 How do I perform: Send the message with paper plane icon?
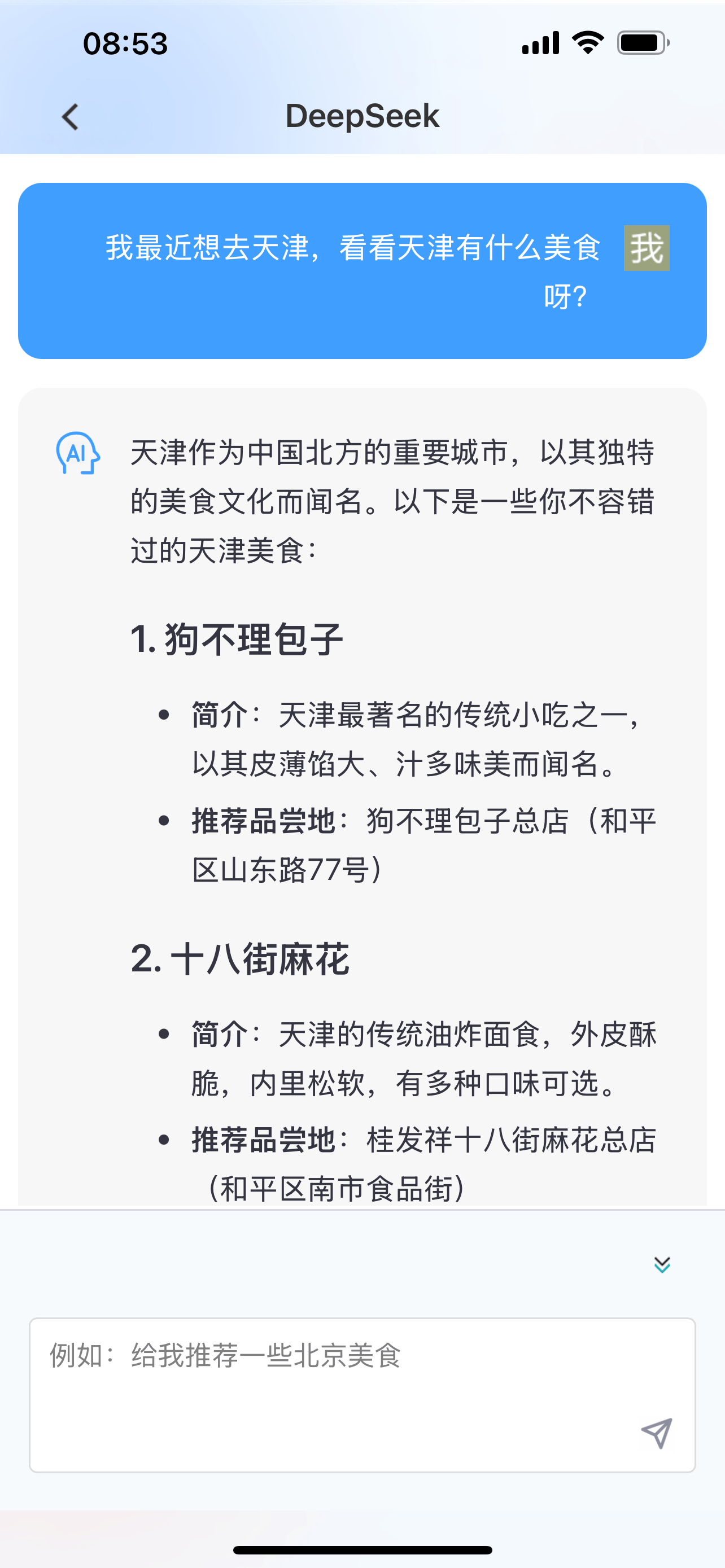pyautogui.click(x=656, y=1433)
